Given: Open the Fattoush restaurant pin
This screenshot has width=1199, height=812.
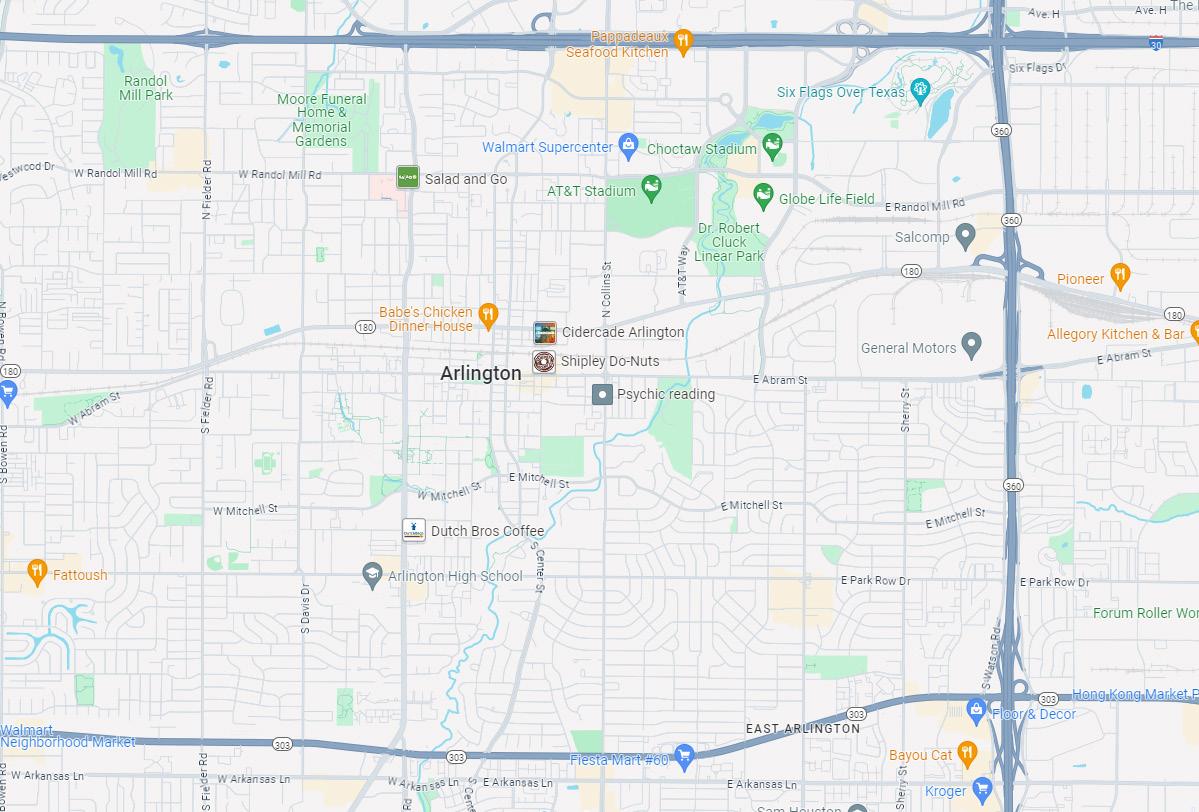Looking at the screenshot, I should (37, 573).
